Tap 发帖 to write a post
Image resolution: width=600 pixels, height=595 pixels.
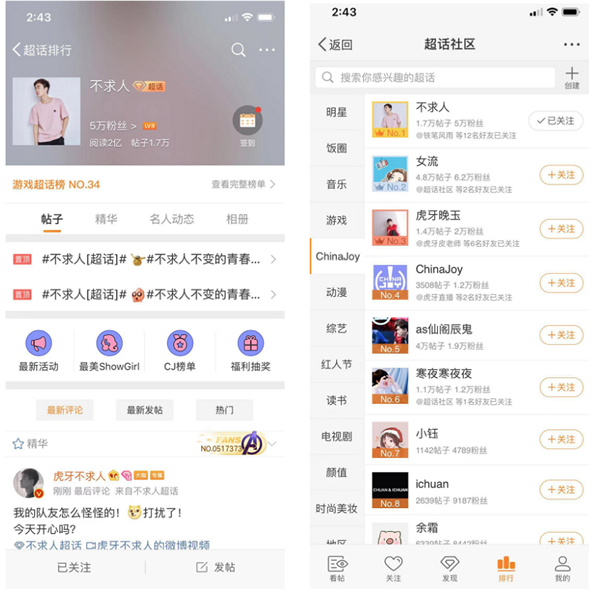215,567
